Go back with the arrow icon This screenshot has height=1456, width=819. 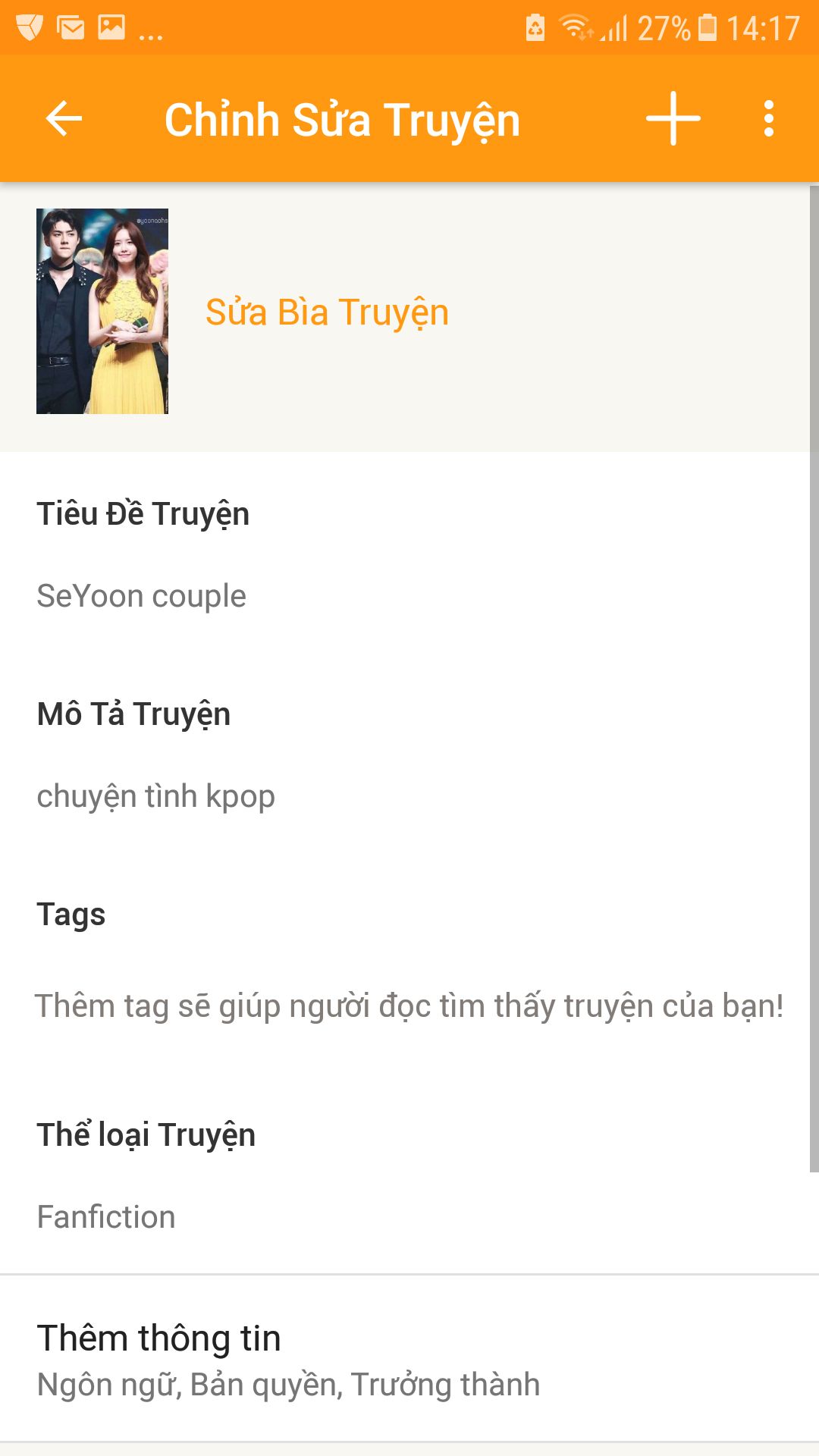[x=64, y=119]
